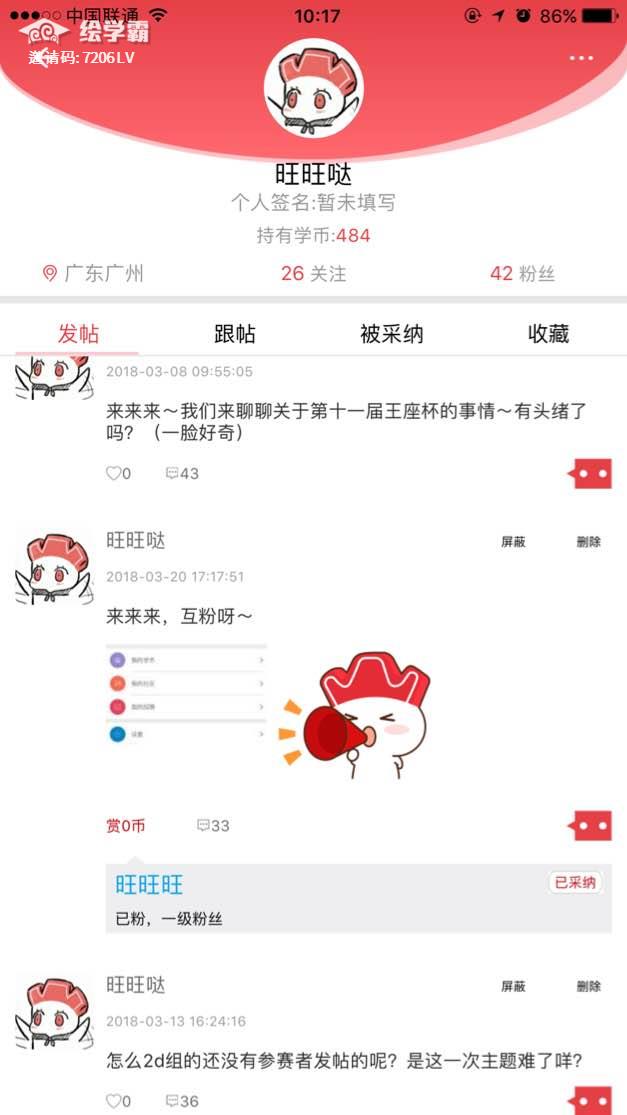Open the 收藏 tab

[x=548, y=334]
